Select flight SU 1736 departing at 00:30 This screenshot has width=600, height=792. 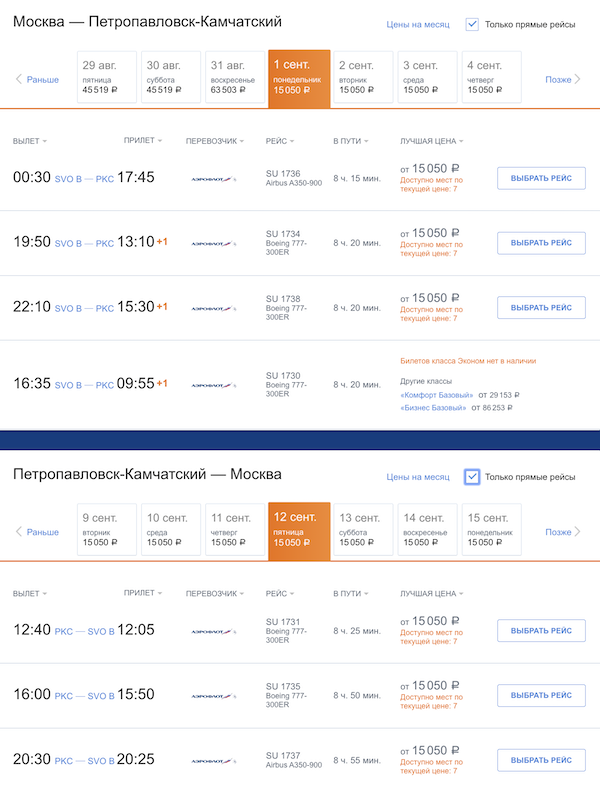pyautogui.click(x=541, y=179)
